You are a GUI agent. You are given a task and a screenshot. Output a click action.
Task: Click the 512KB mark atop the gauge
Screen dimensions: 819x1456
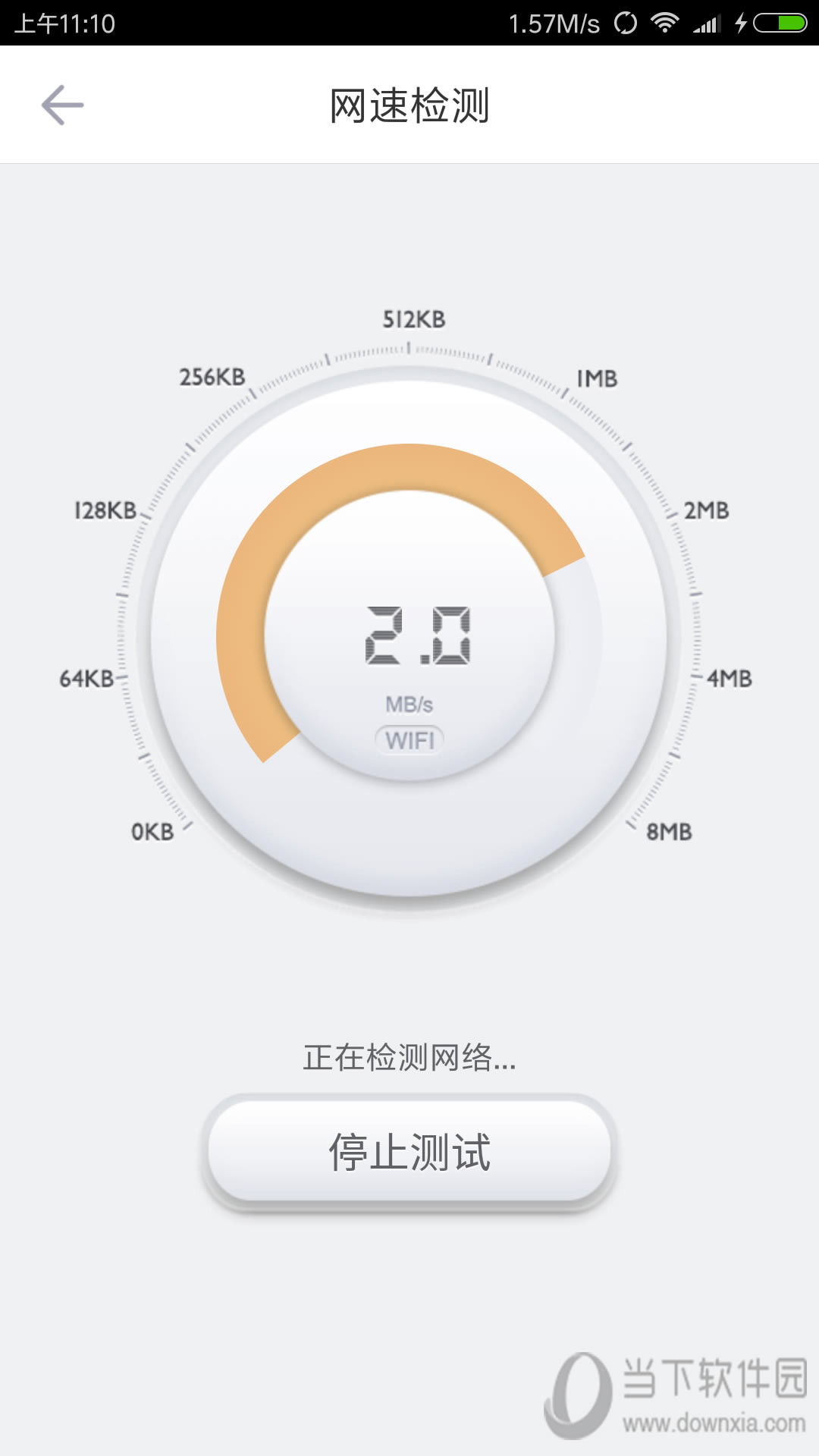point(412,320)
